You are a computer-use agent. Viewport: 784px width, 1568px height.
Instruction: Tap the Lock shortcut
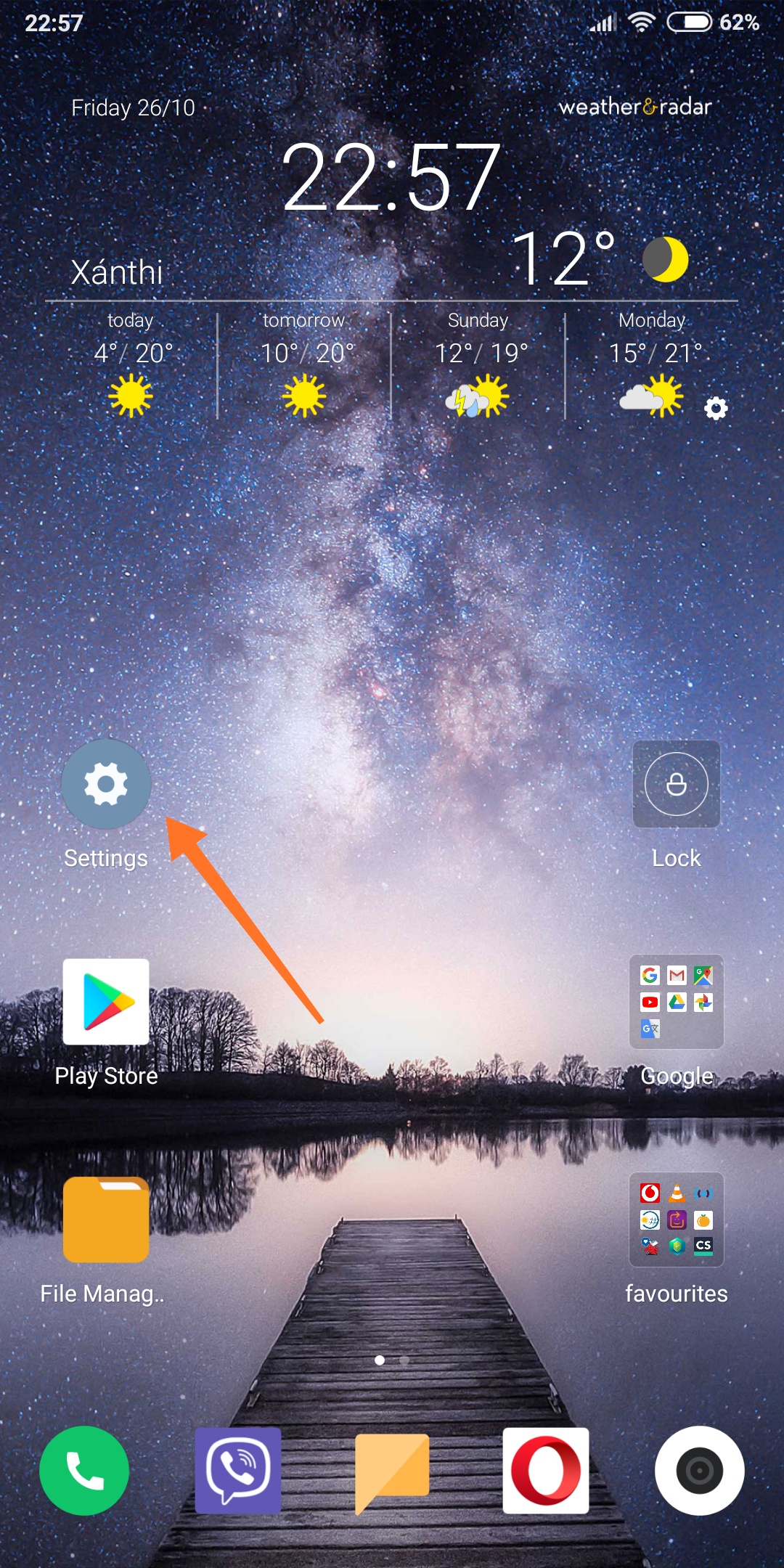pos(677,784)
